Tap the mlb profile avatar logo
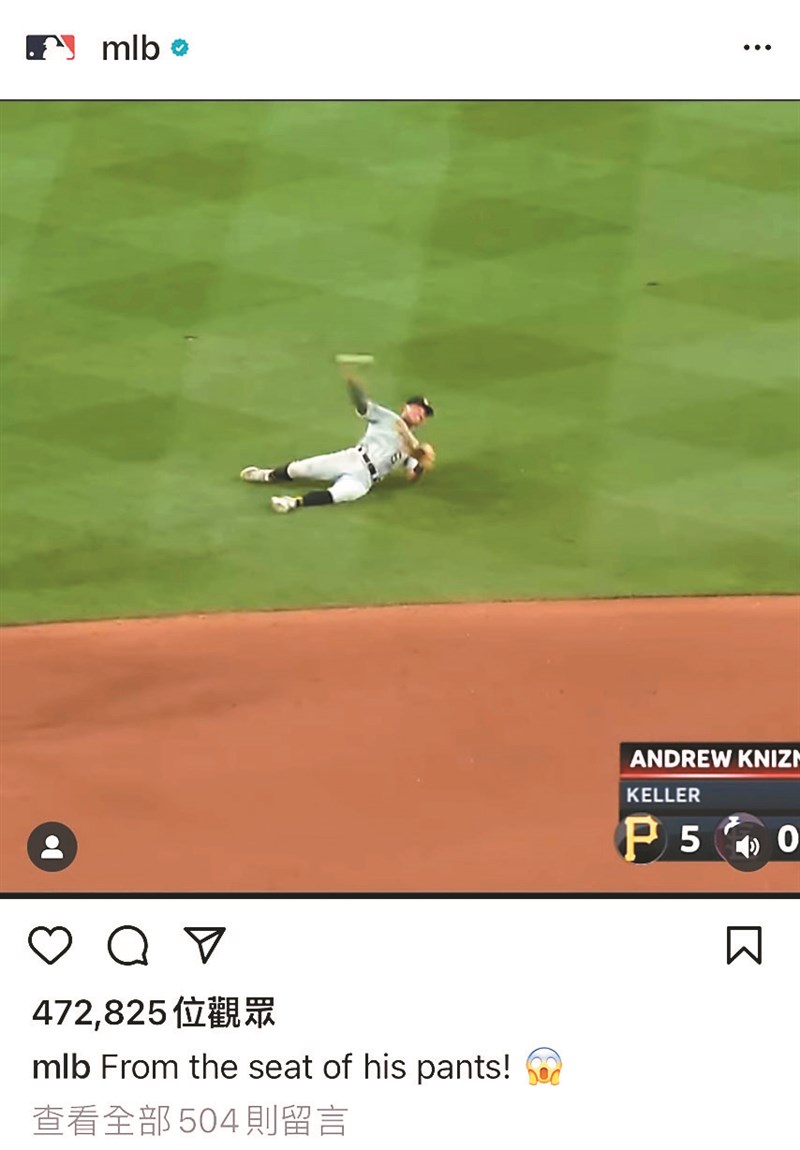 click(x=50, y=48)
